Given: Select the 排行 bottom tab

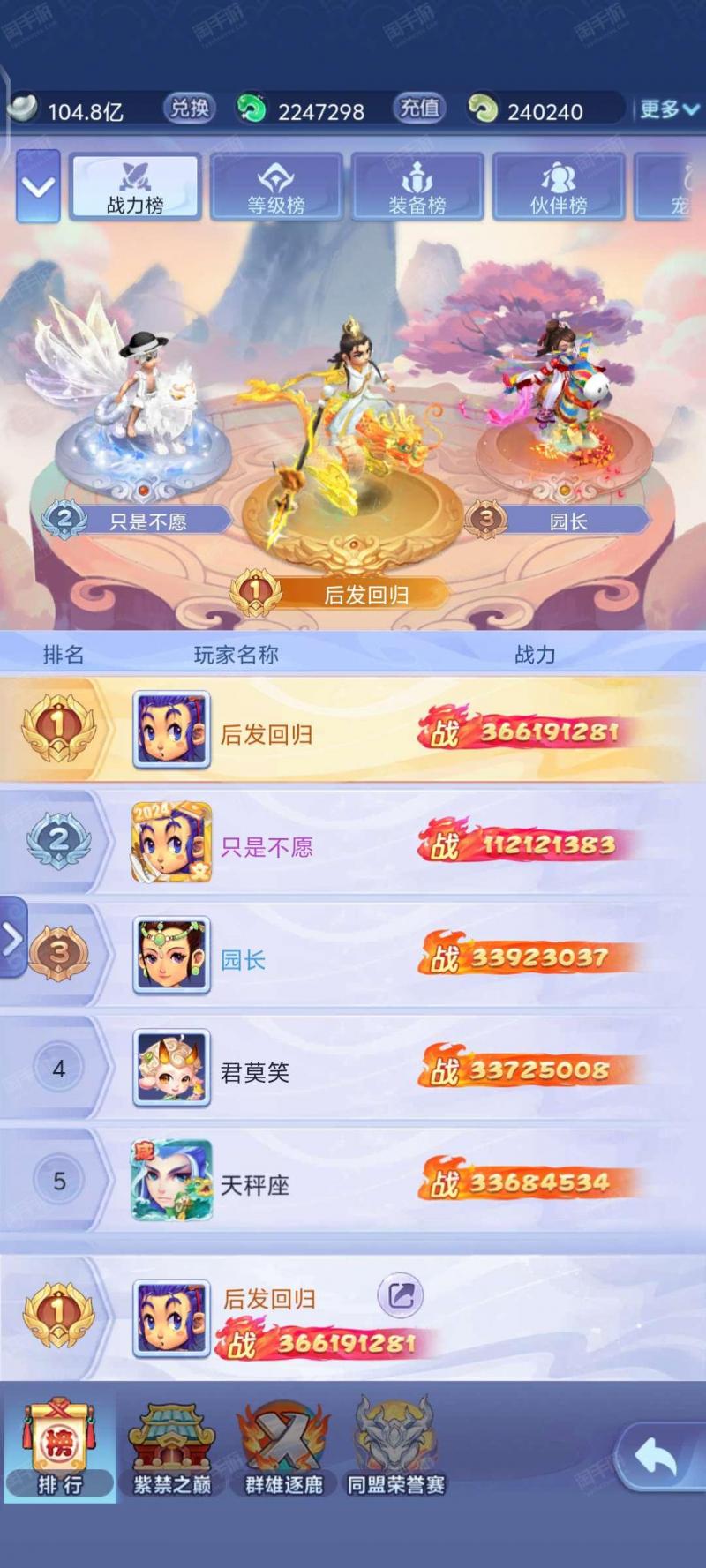Looking at the screenshot, I should (x=60, y=1447).
